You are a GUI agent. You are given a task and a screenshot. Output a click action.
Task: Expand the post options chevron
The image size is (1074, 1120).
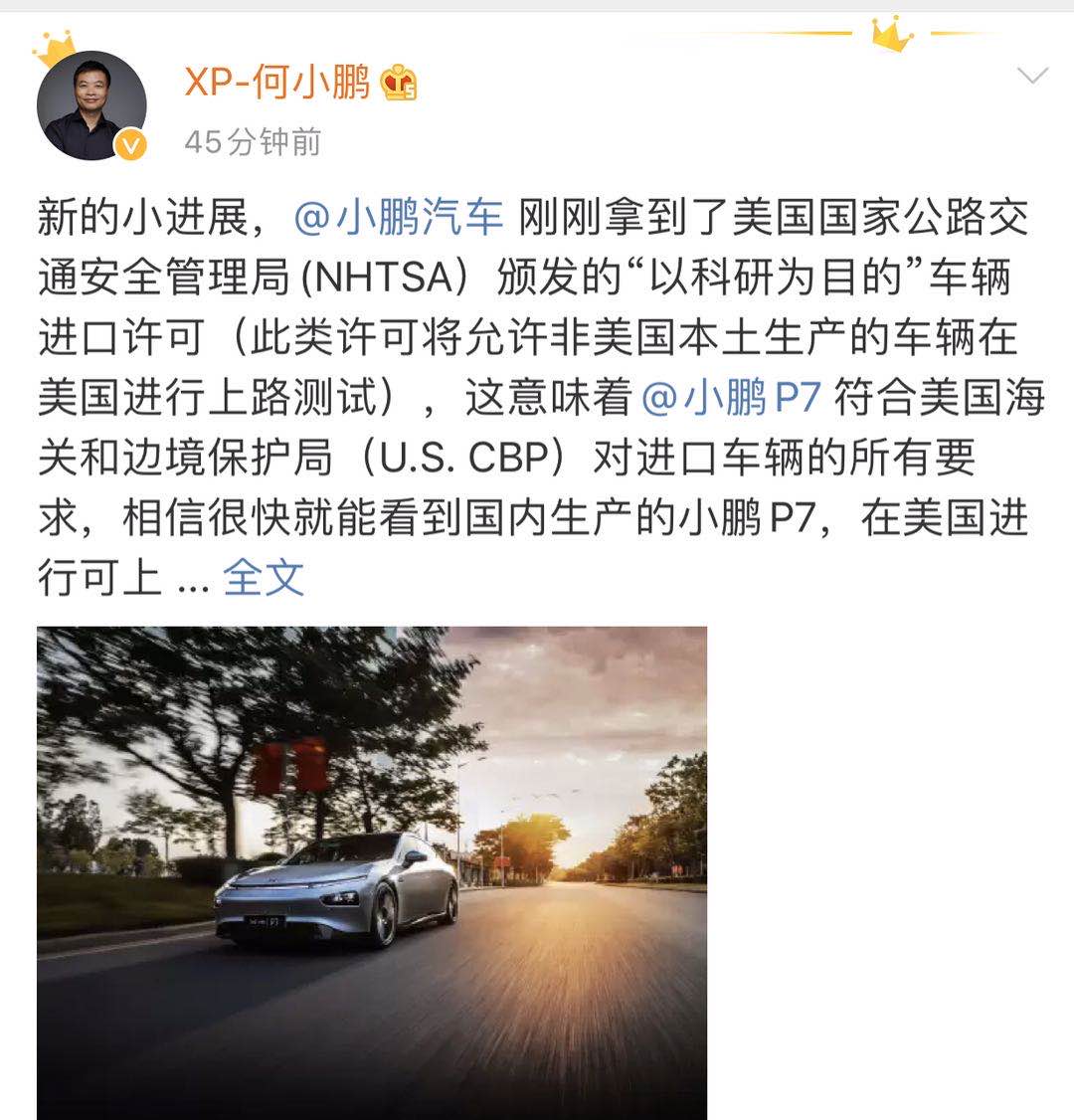click(x=1033, y=76)
